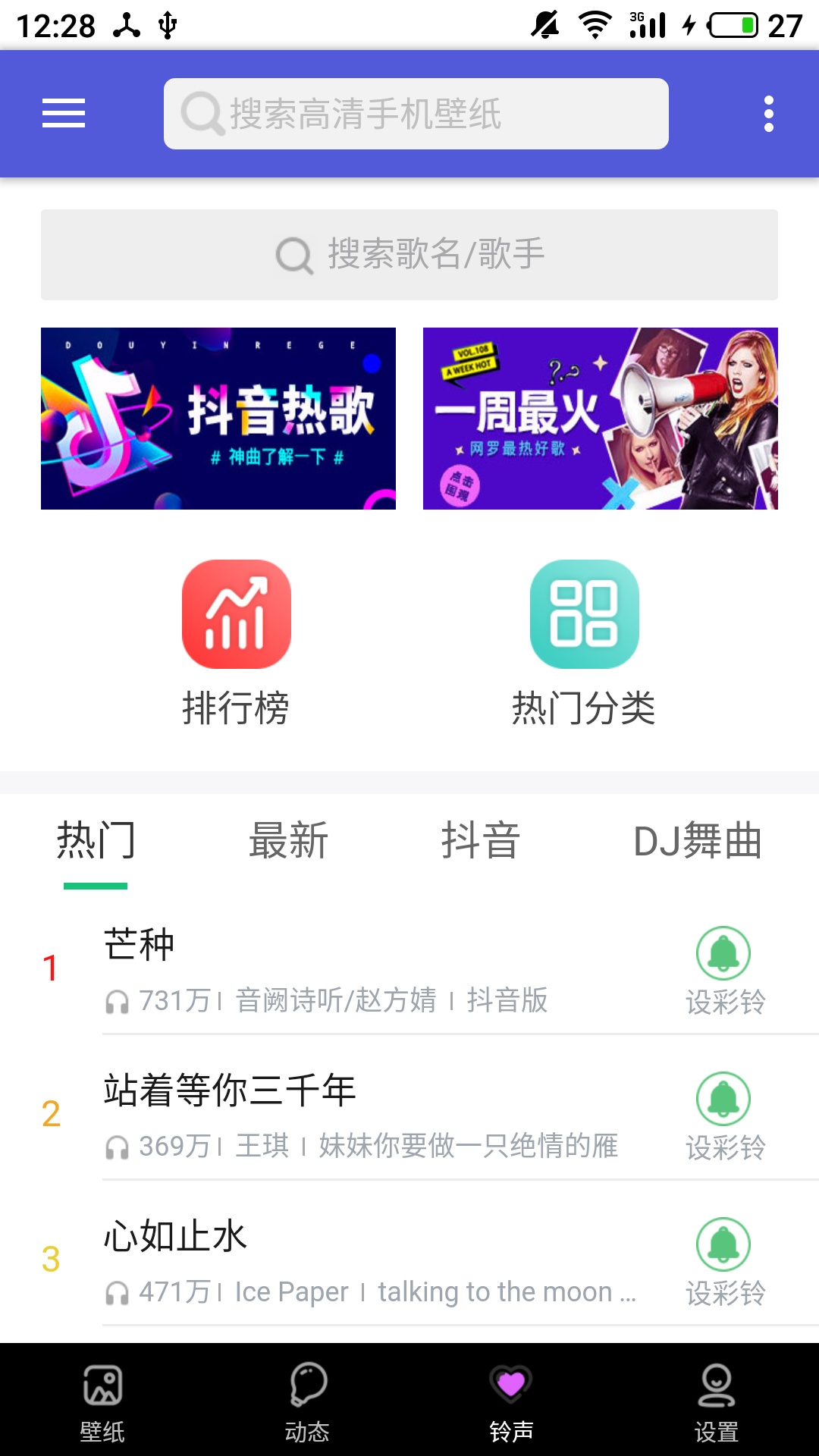819x1456 pixels.
Task: Switch to the 最新 tab
Action: [x=288, y=841]
